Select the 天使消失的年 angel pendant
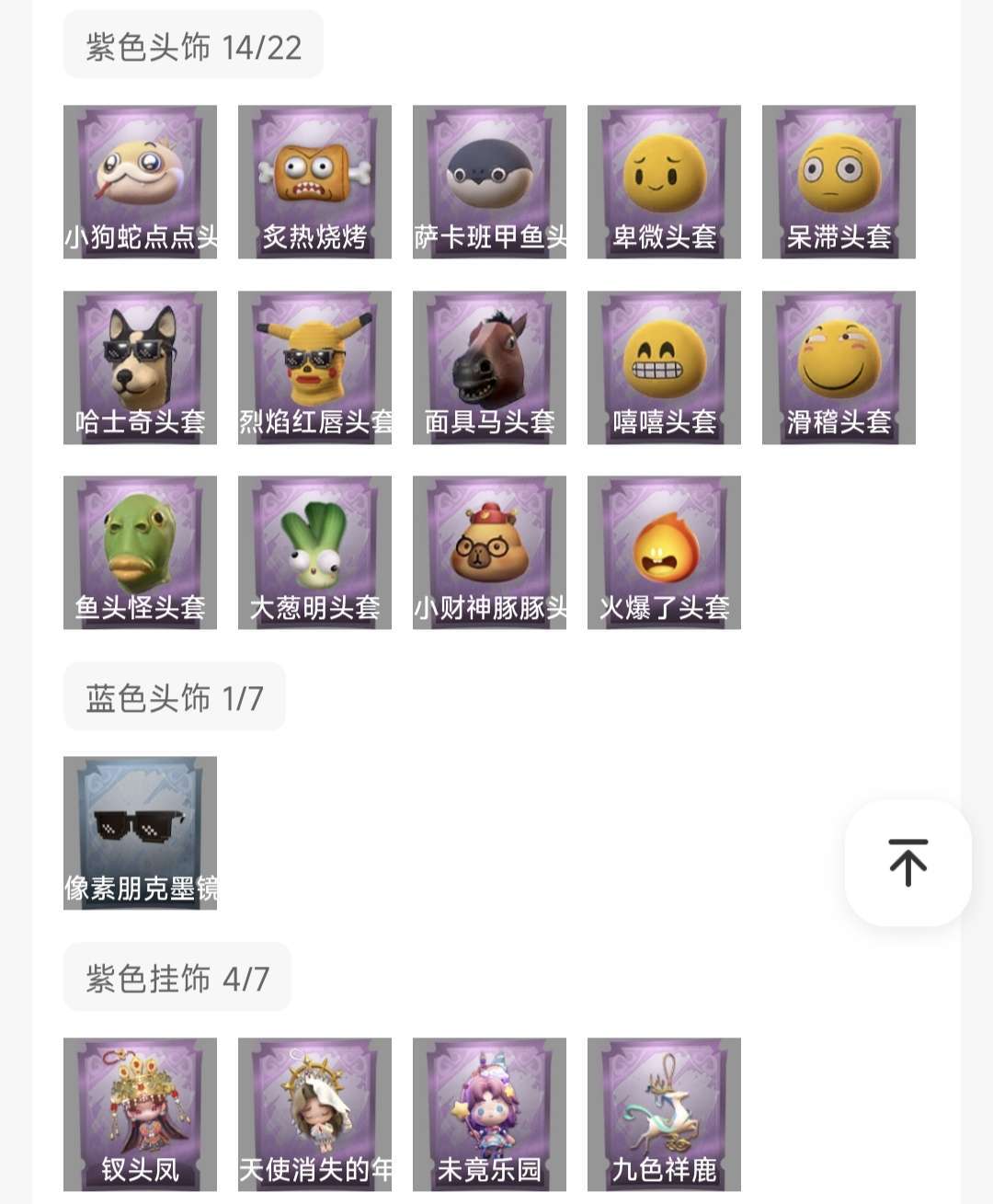Screen dimensions: 993x1204 click(x=314, y=1114)
